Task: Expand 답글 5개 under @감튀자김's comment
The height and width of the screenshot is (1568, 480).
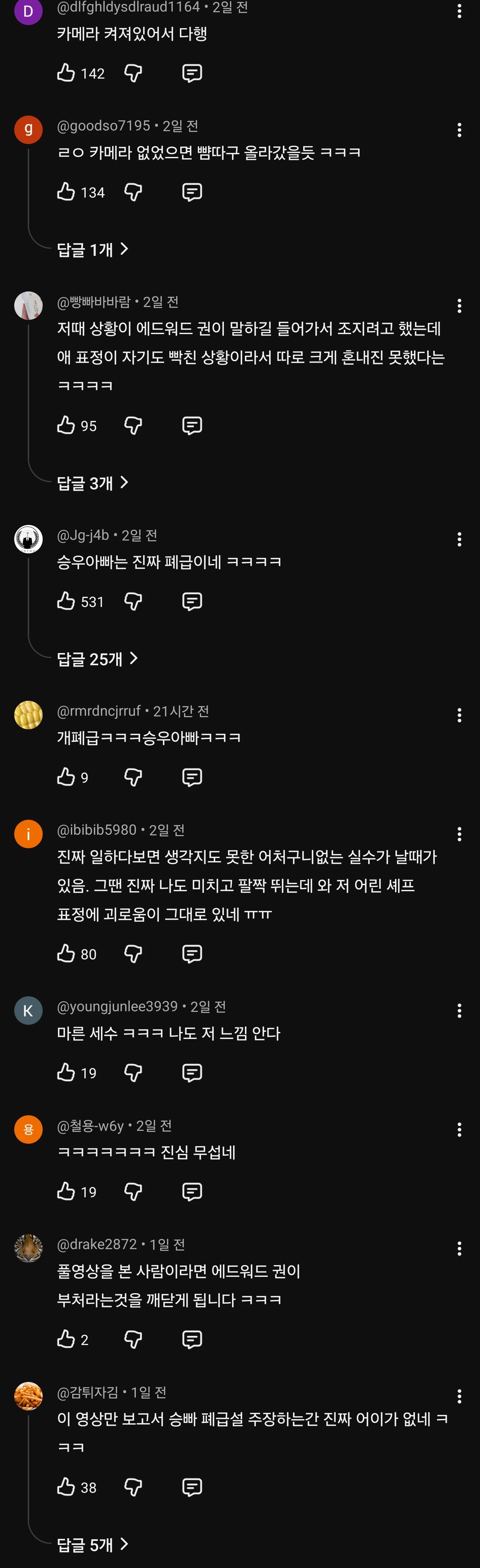Action: coord(92,1544)
